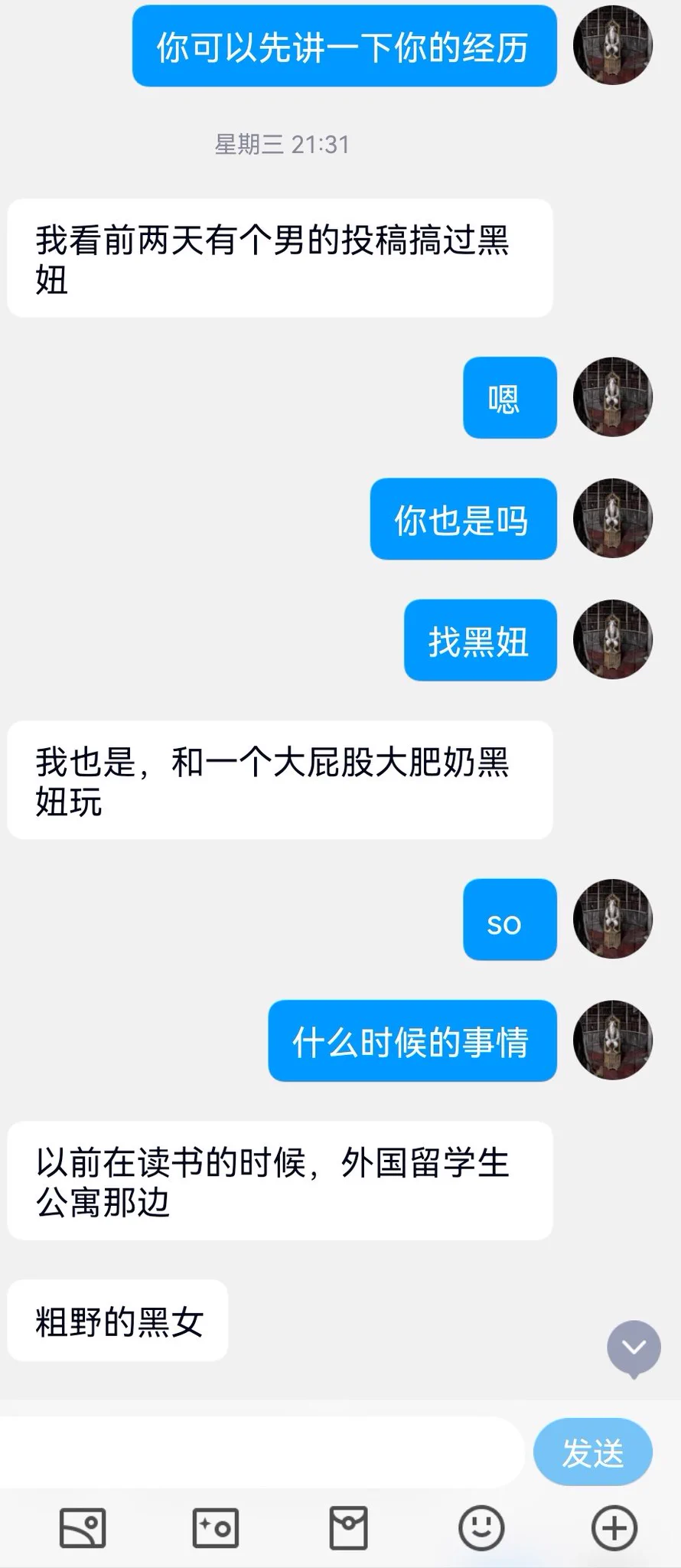681x1568 pixels.
Task: Open more options plus icon
Action: (614, 1528)
